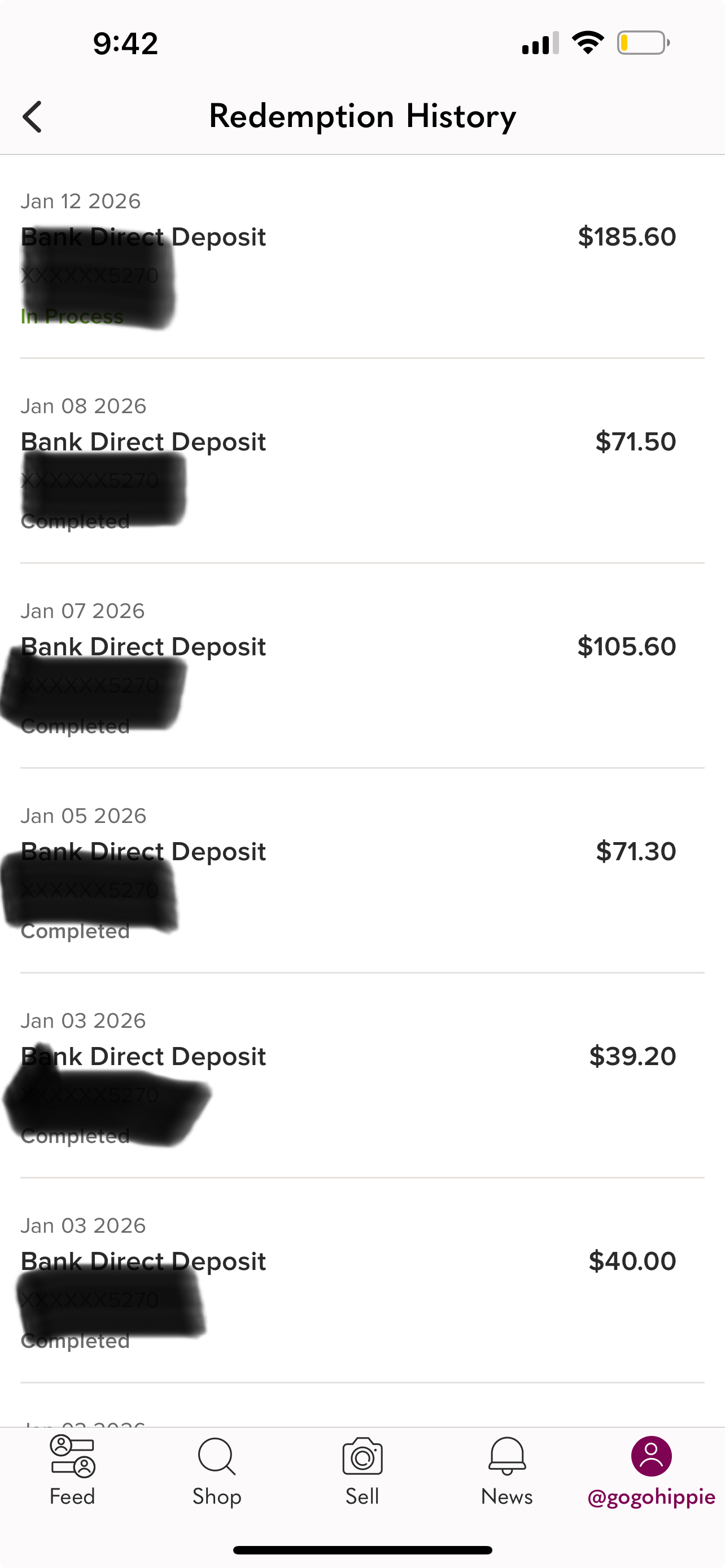Open the Shop tab
Screen dimensions: 725x1568
click(x=217, y=1470)
